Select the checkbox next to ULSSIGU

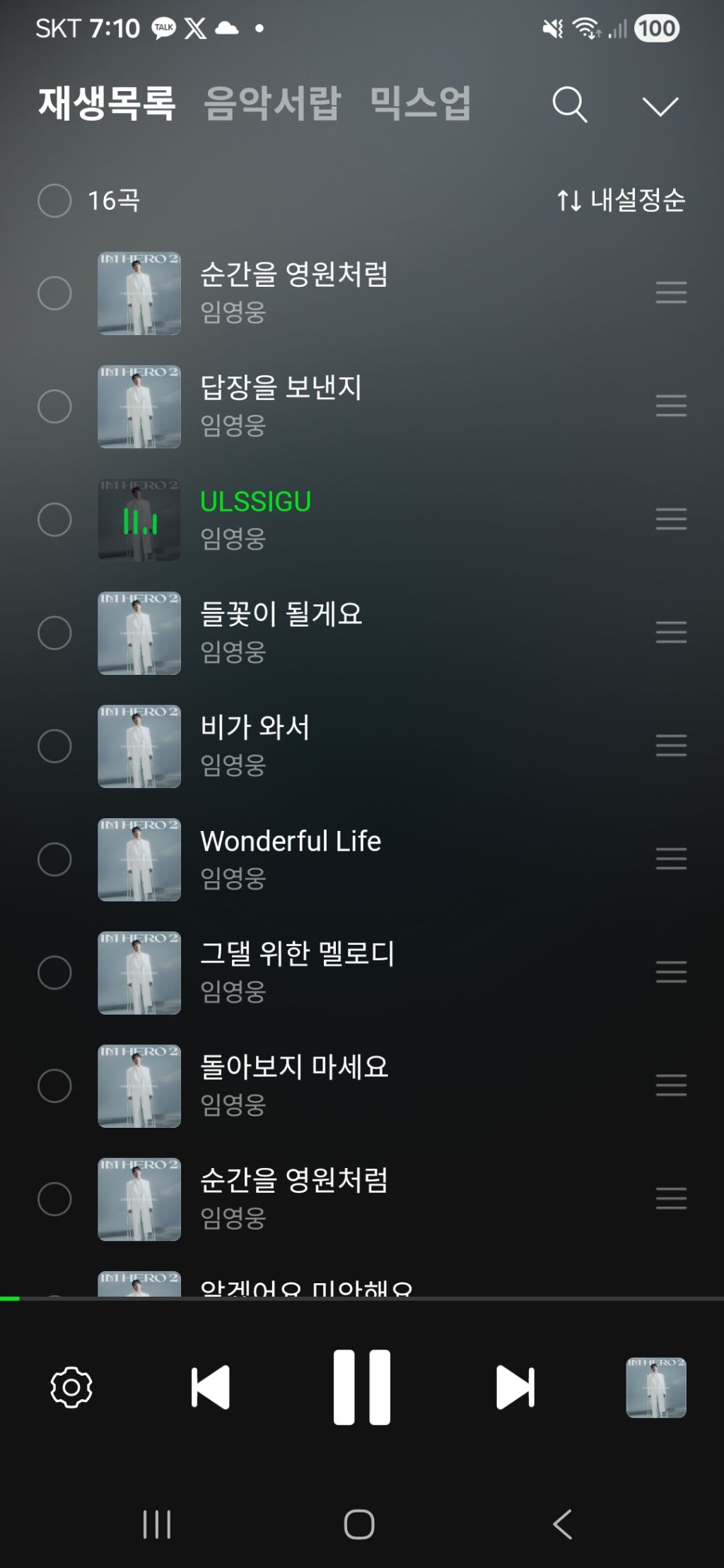(x=54, y=519)
